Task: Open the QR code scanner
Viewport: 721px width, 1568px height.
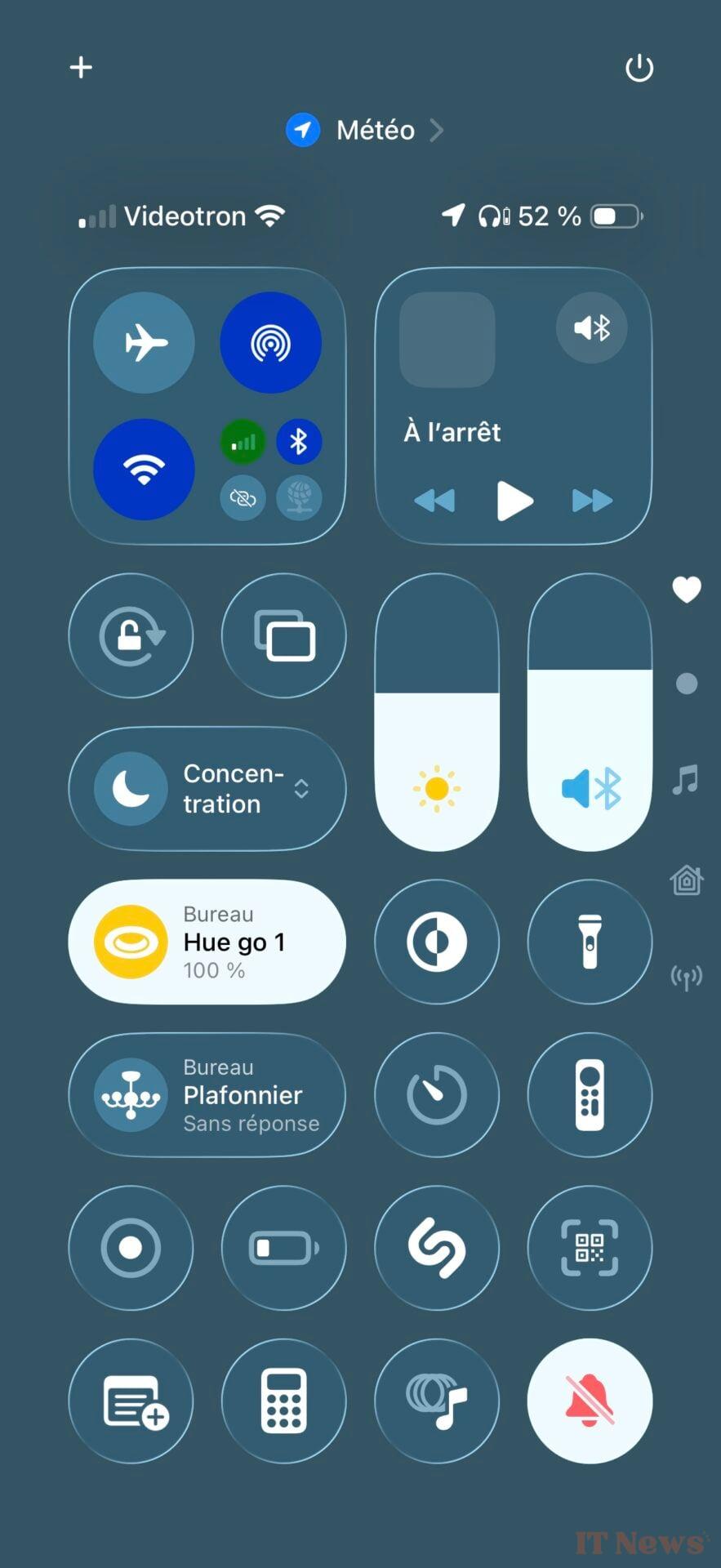Action: tap(590, 1248)
